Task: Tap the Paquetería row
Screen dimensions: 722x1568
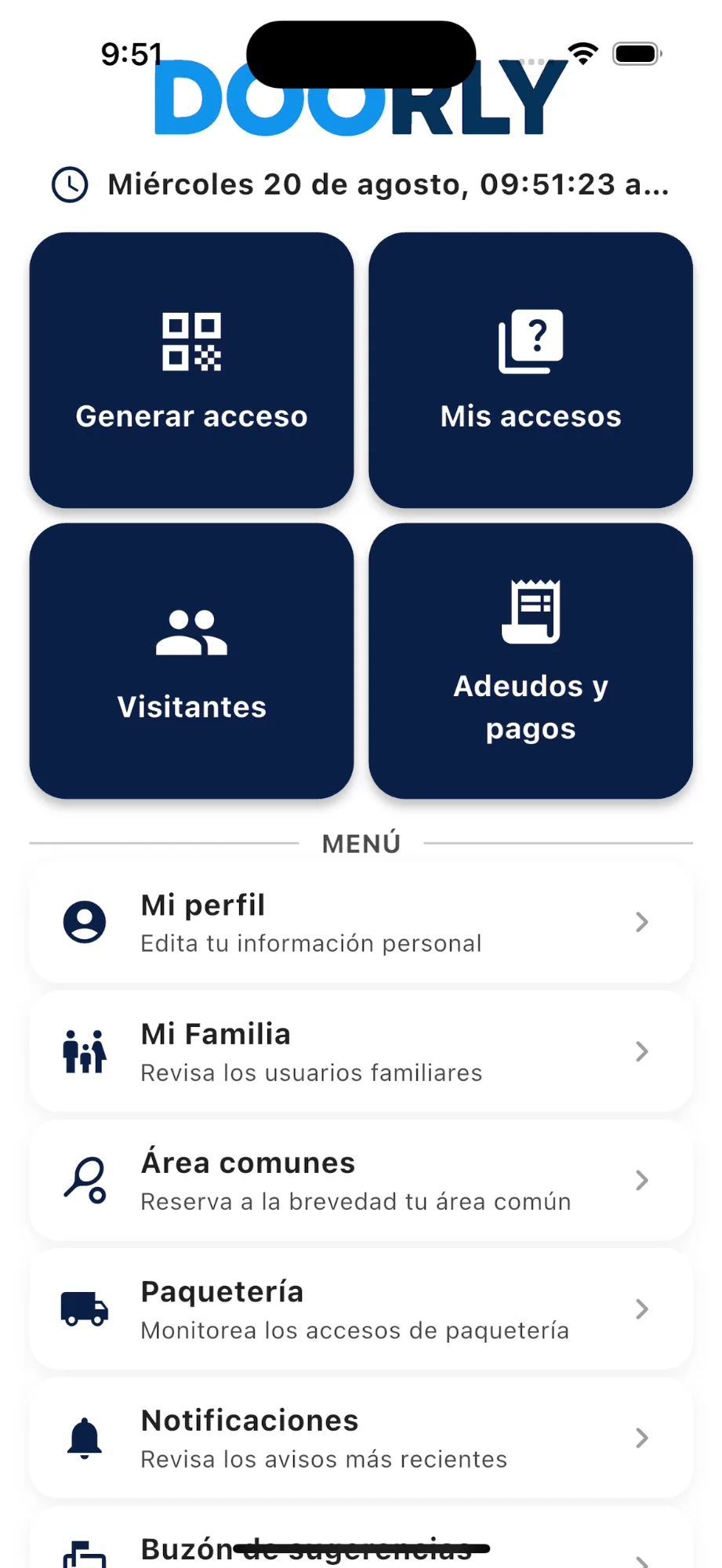Action: [x=361, y=1310]
